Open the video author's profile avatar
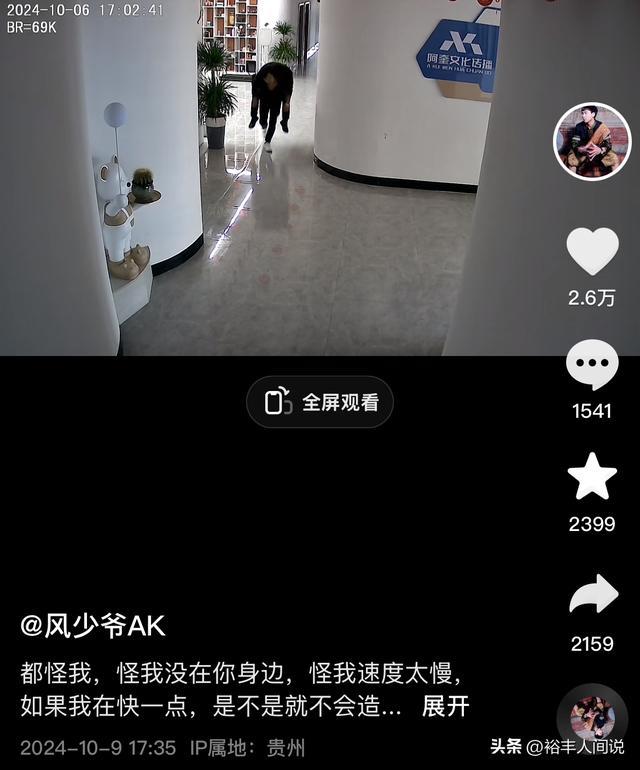Viewport: 640px width, 770px height. coord(592,141)
